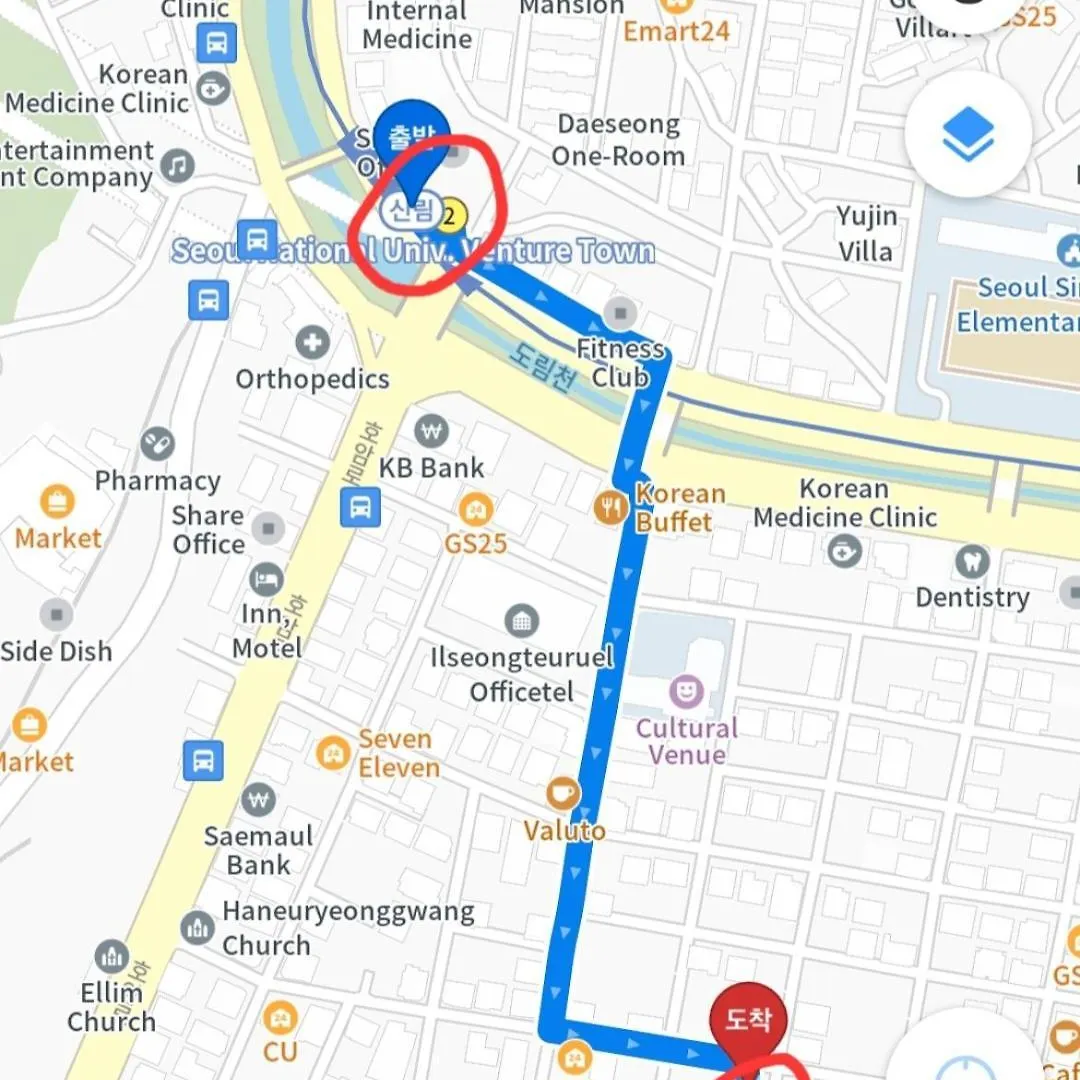Open the map layers button
The height and width of the screenshot is (1080, 1080).
point(968,135)
